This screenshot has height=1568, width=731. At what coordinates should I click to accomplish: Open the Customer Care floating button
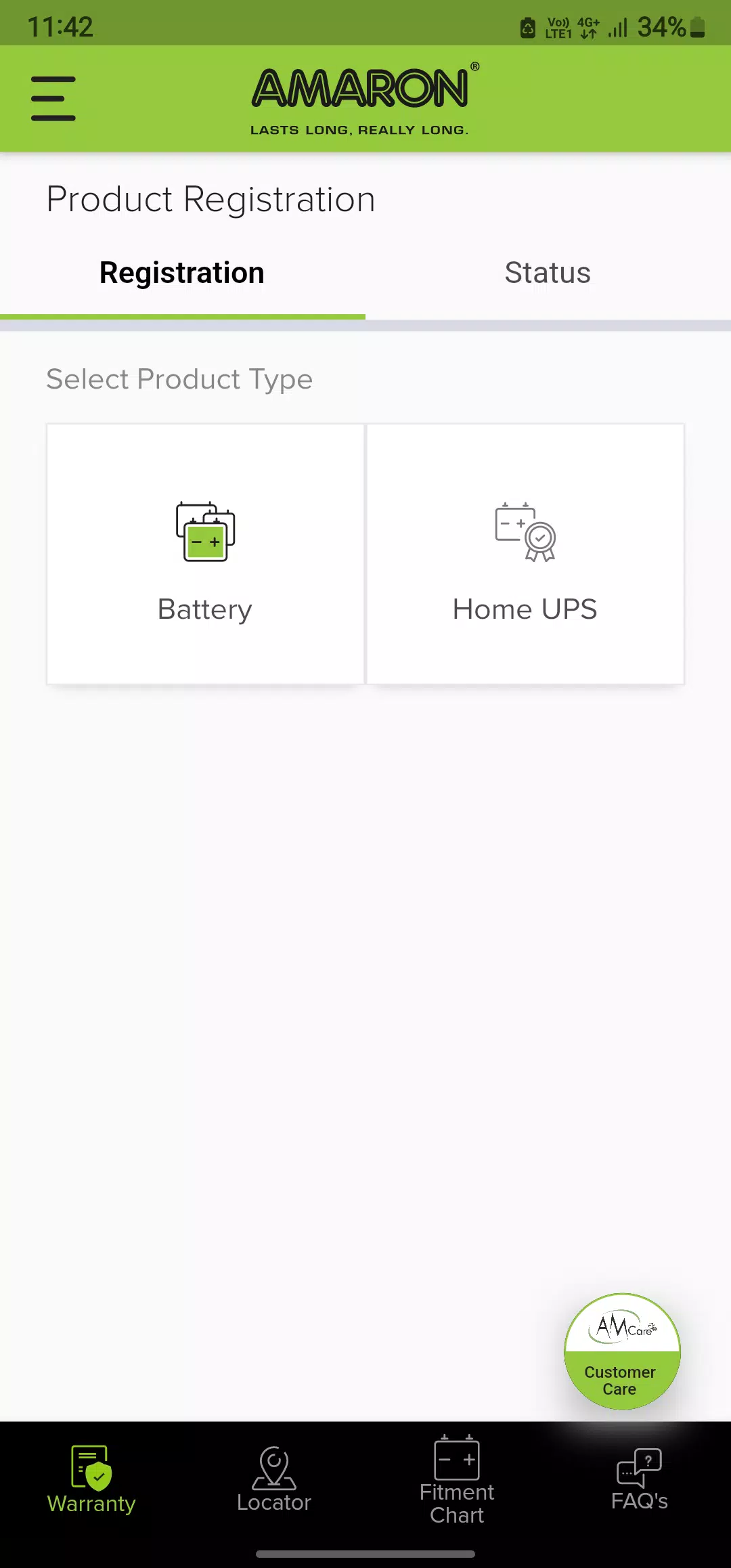tap(621, 1351)
